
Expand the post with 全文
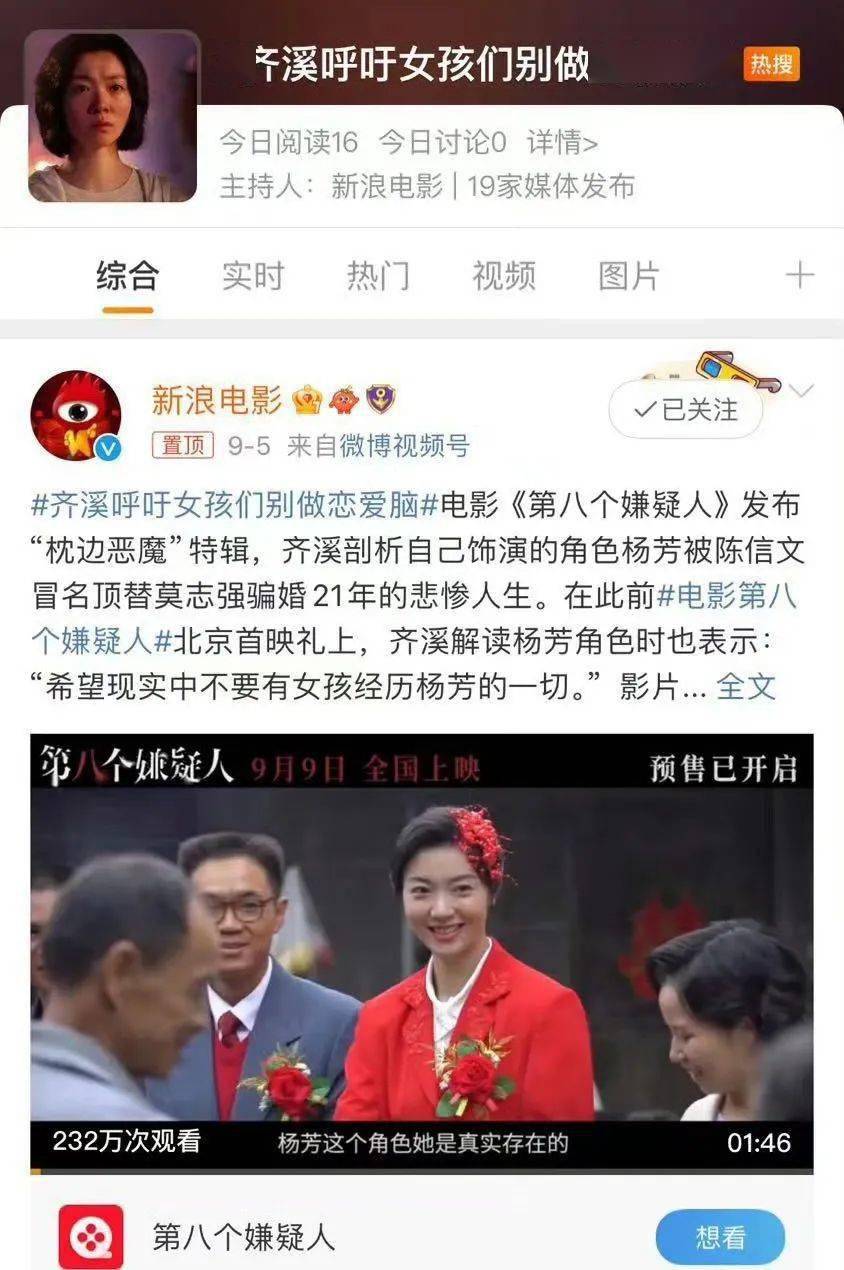coord(746,686)
